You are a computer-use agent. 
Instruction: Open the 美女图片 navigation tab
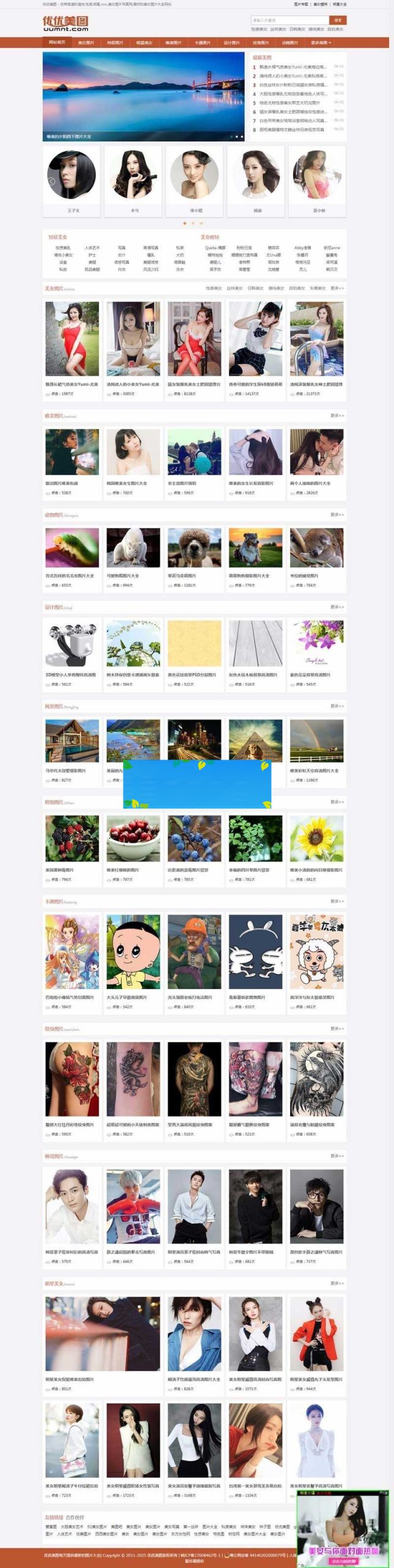86,43
